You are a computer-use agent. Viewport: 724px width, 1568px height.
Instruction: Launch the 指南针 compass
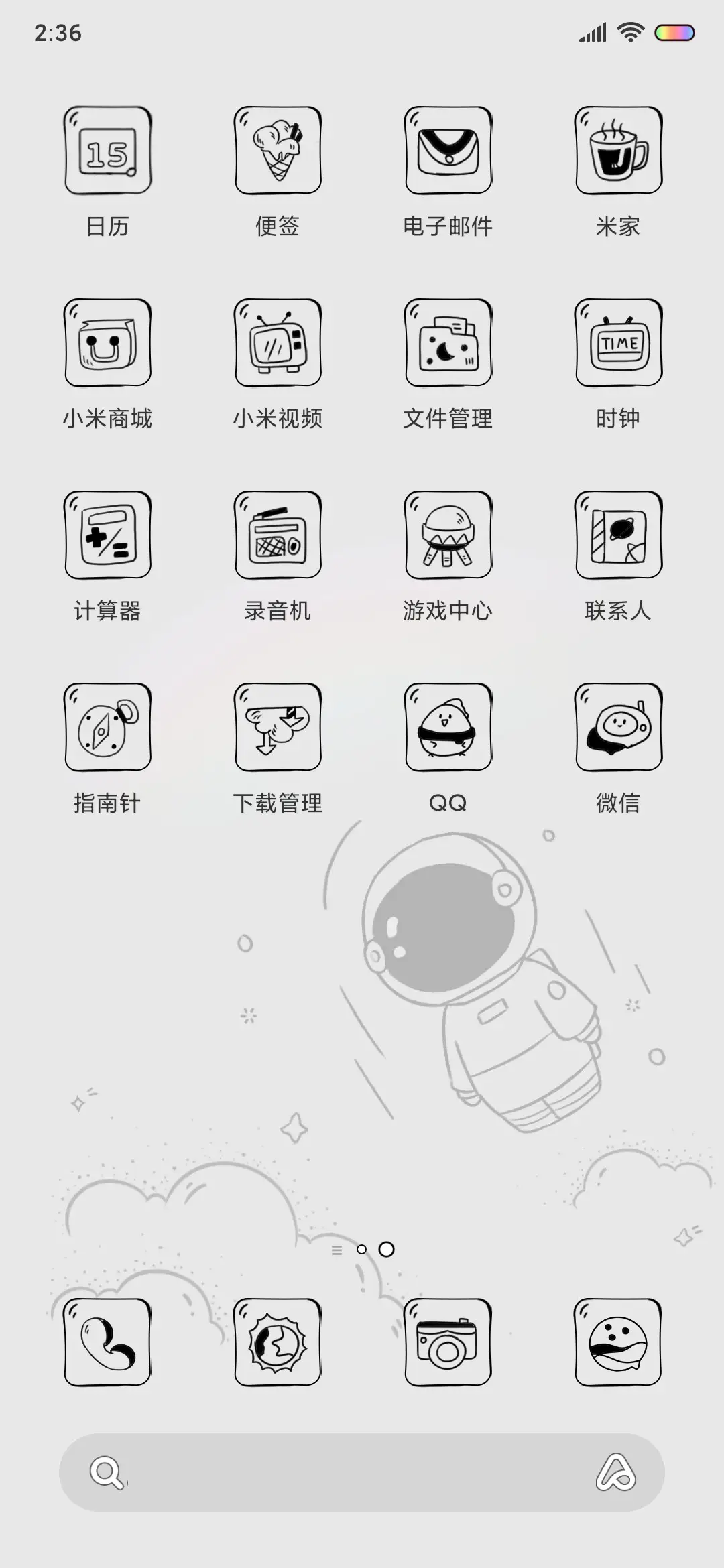pos(107,726)
